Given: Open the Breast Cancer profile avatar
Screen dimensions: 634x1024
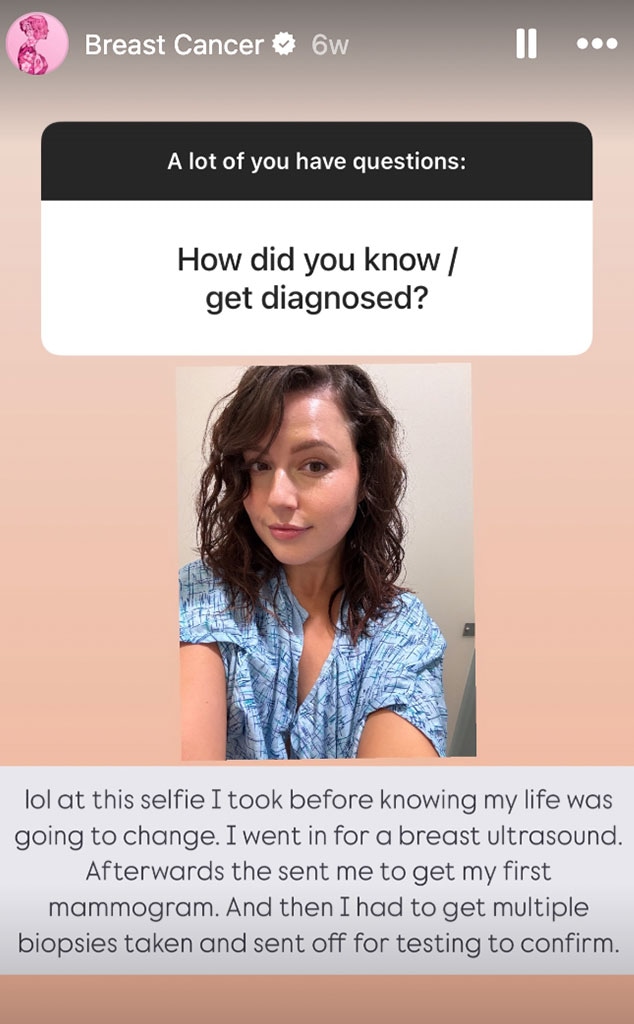Looking at the screenshot, I should (x=38, y=44).
